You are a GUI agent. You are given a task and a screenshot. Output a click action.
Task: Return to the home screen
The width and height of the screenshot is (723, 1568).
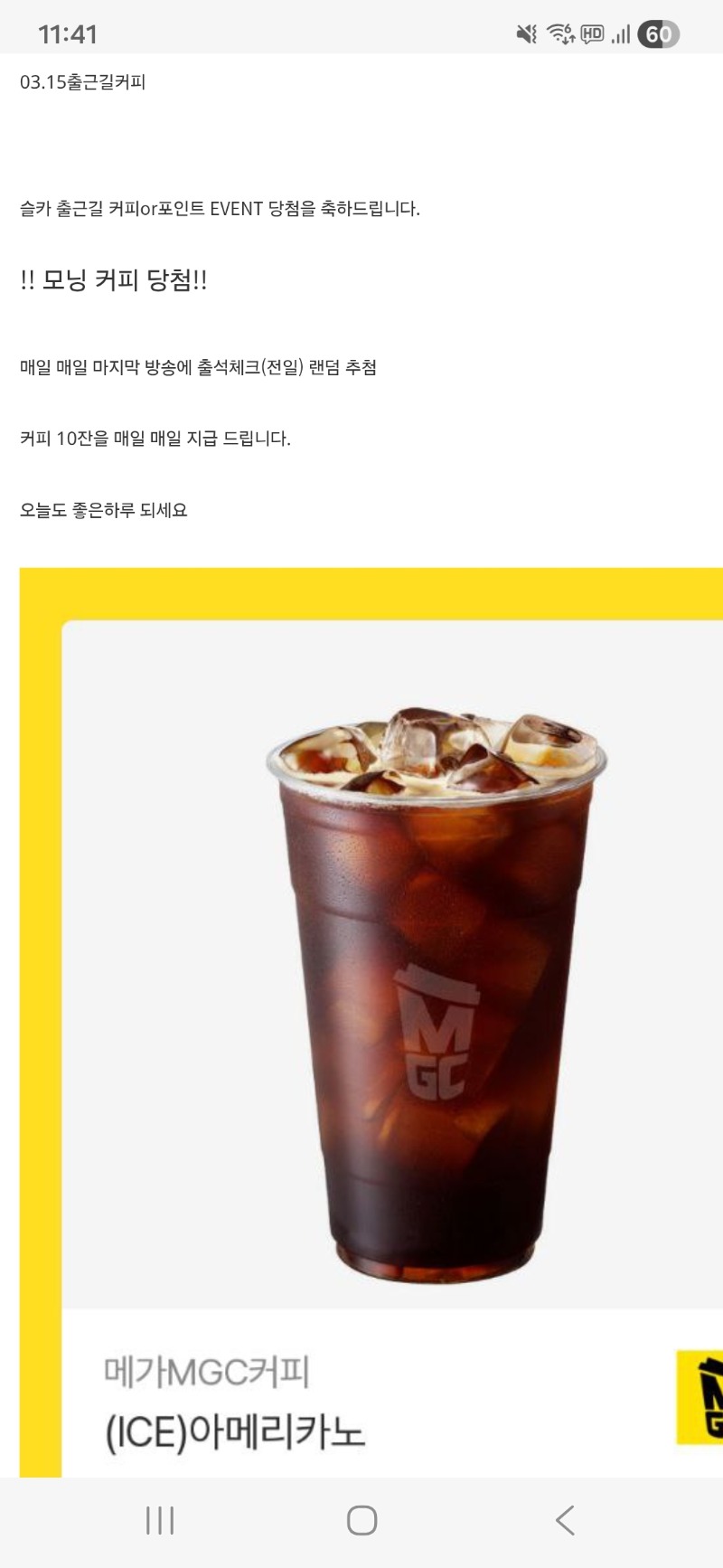[x=361, y=1520]
